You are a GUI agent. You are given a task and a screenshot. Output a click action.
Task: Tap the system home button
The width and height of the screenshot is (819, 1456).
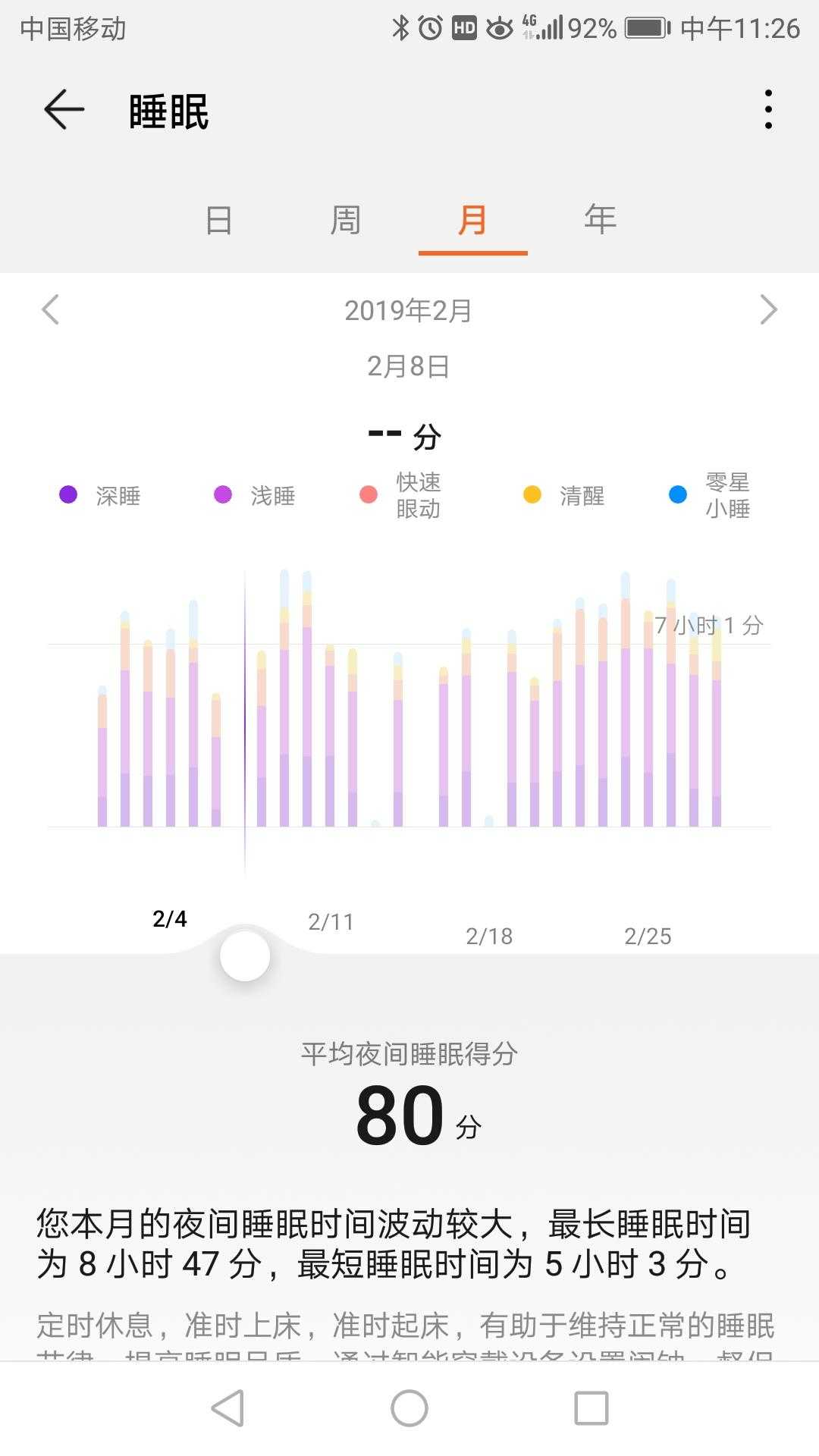tap(409, 1408)
